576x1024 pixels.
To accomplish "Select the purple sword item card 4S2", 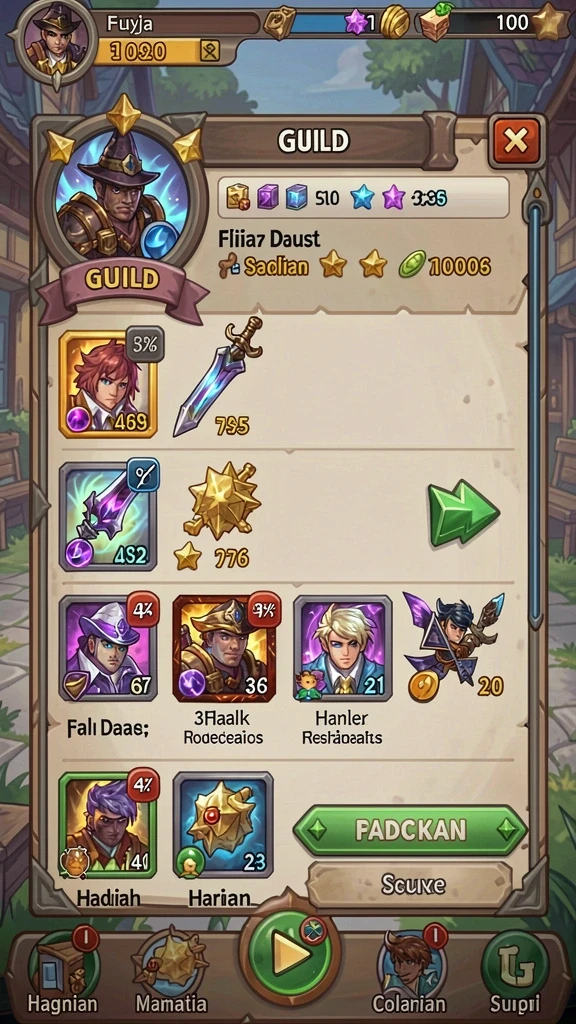I will pos(108,515).
